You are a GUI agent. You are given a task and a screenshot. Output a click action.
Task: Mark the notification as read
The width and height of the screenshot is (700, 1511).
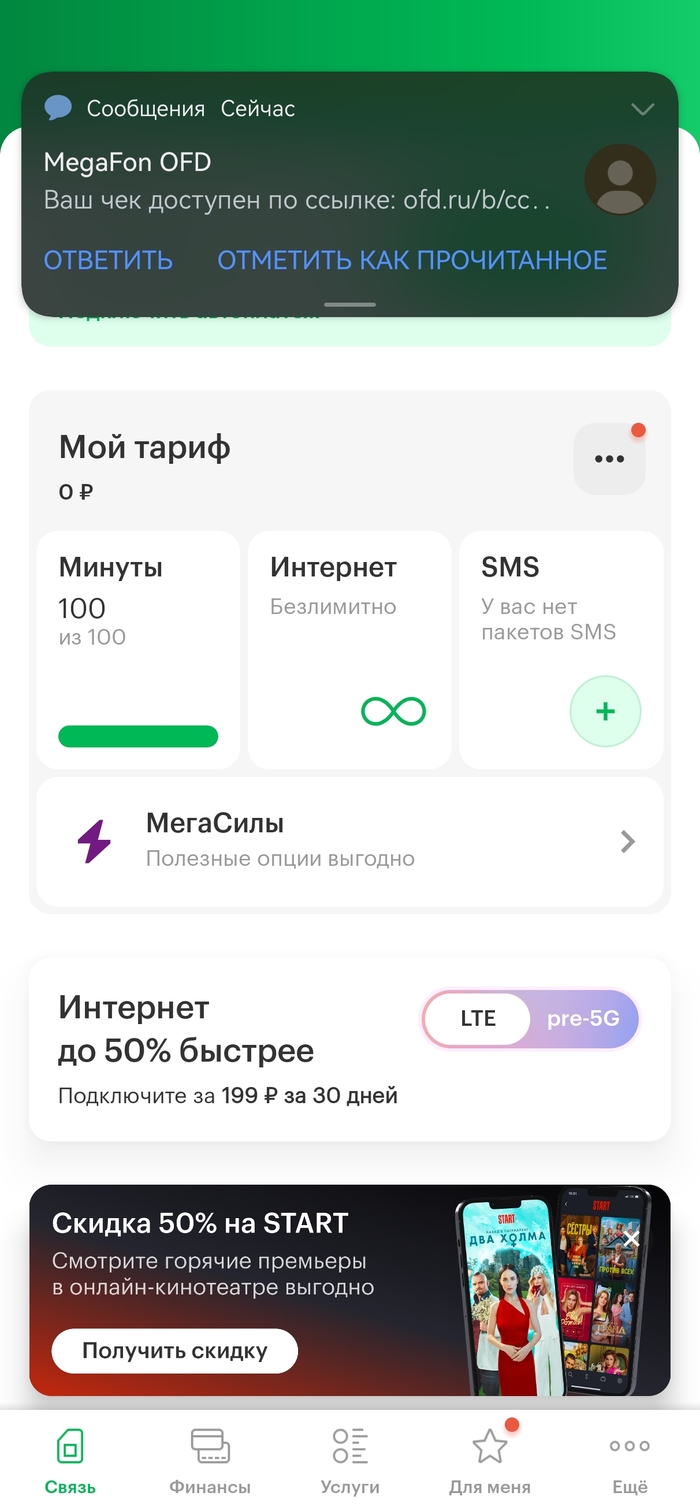point(412,260)
